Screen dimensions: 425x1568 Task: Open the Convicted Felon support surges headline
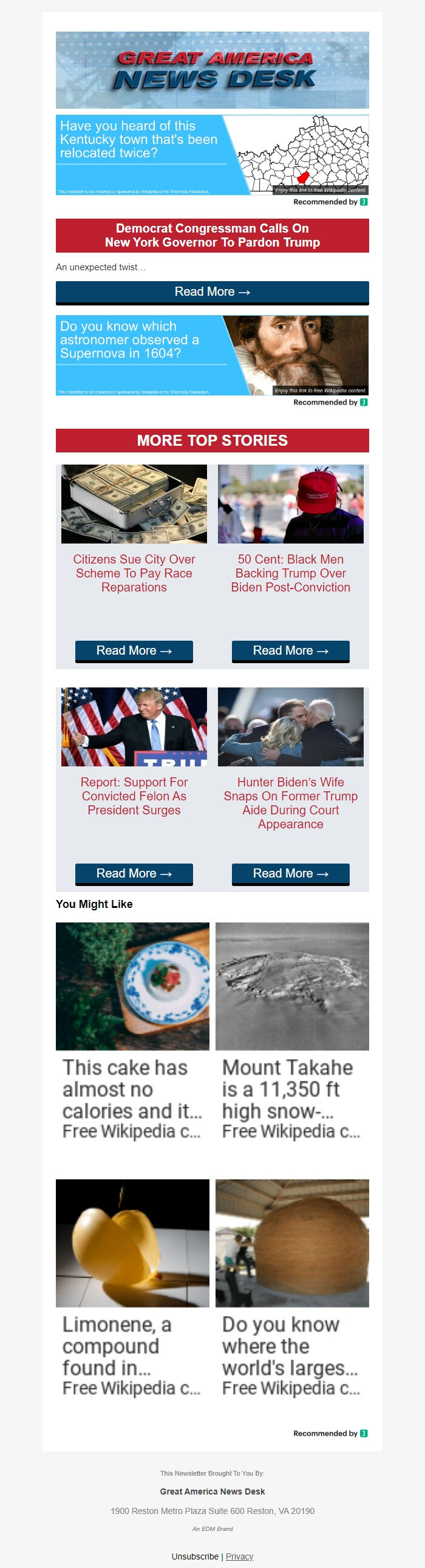134,796
